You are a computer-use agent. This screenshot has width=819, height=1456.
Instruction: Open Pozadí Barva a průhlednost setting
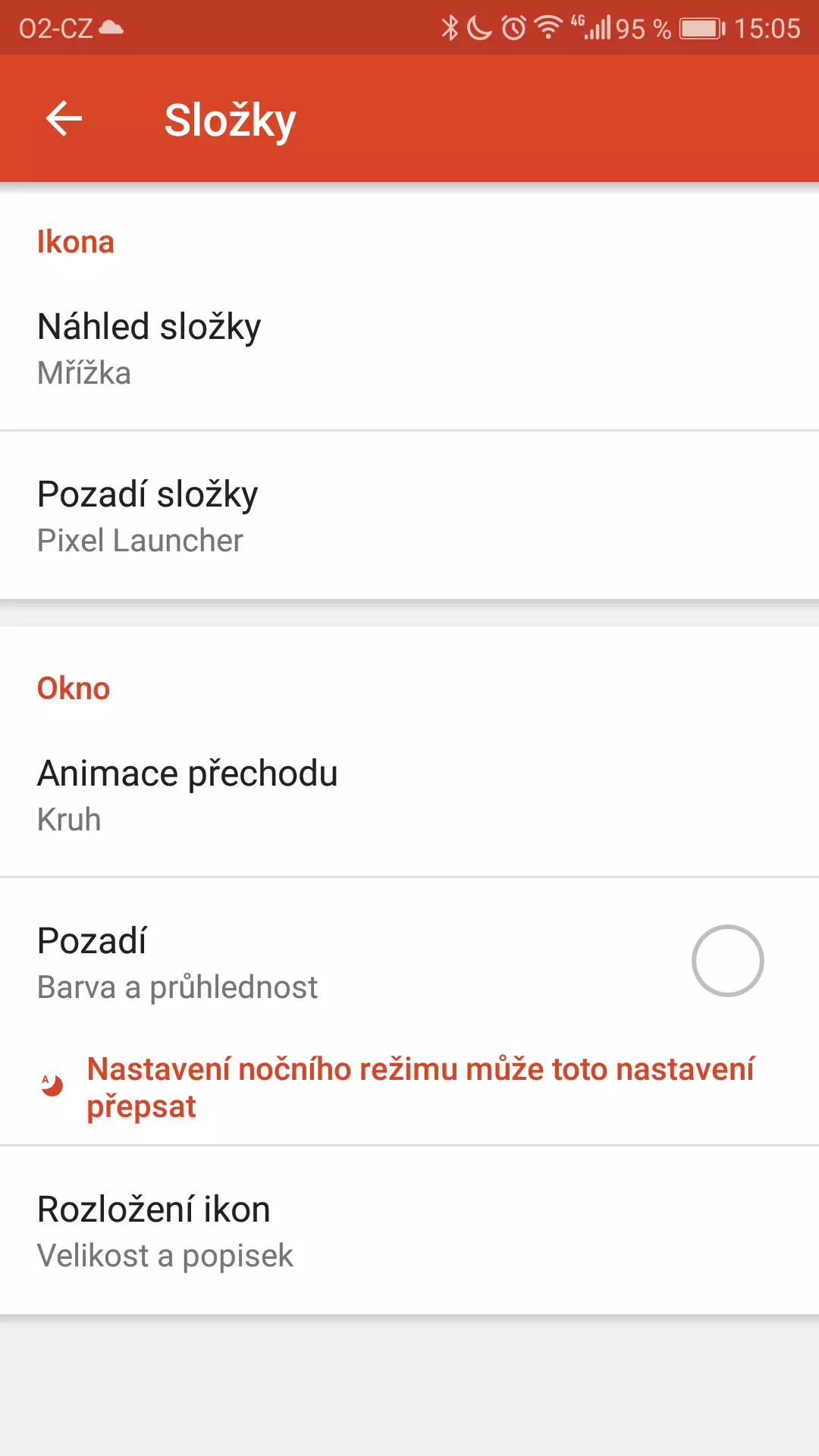pyautogui.click(x=409, y=962)
